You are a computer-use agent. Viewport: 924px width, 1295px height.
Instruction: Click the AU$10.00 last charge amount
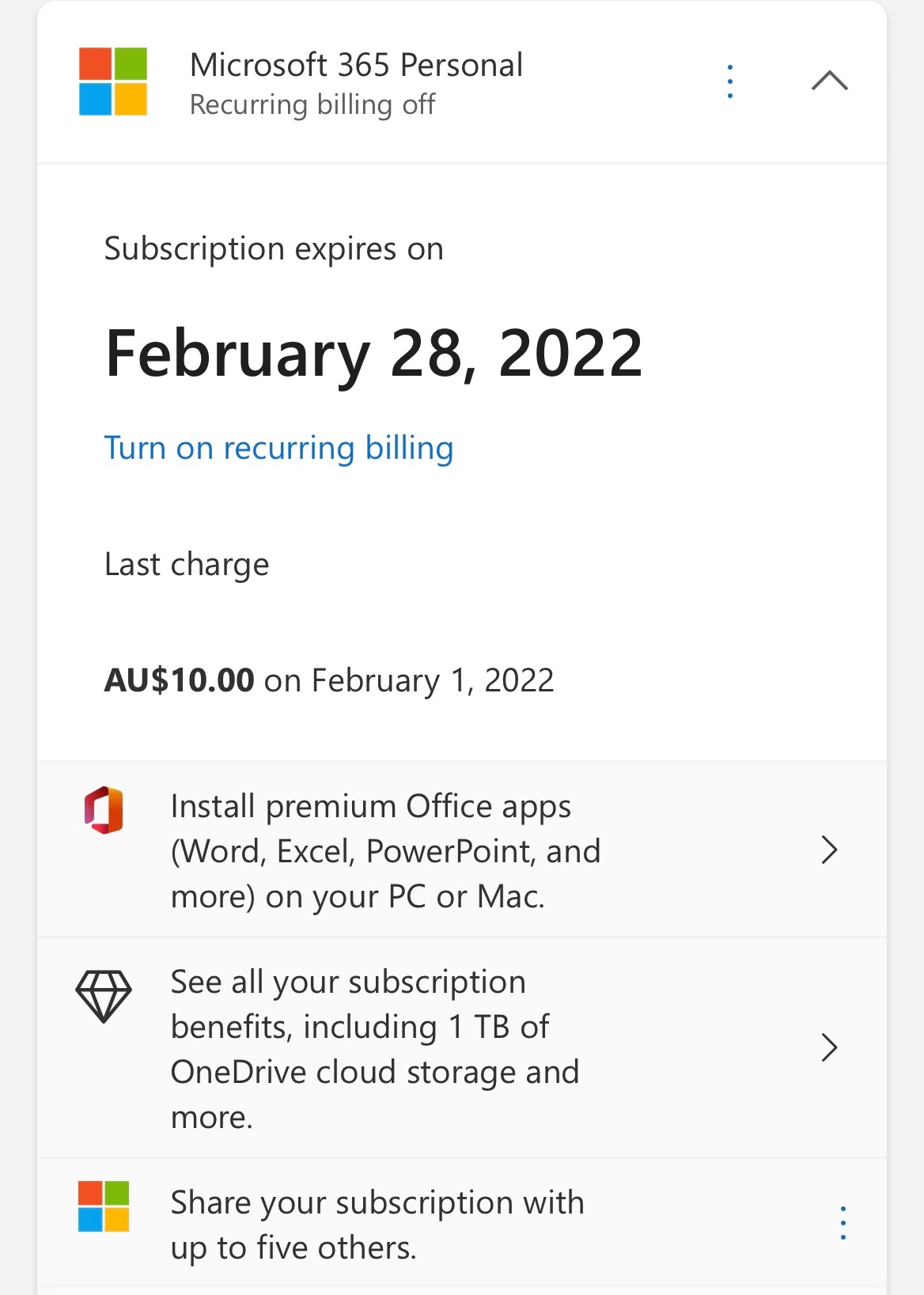click(180, 680)
